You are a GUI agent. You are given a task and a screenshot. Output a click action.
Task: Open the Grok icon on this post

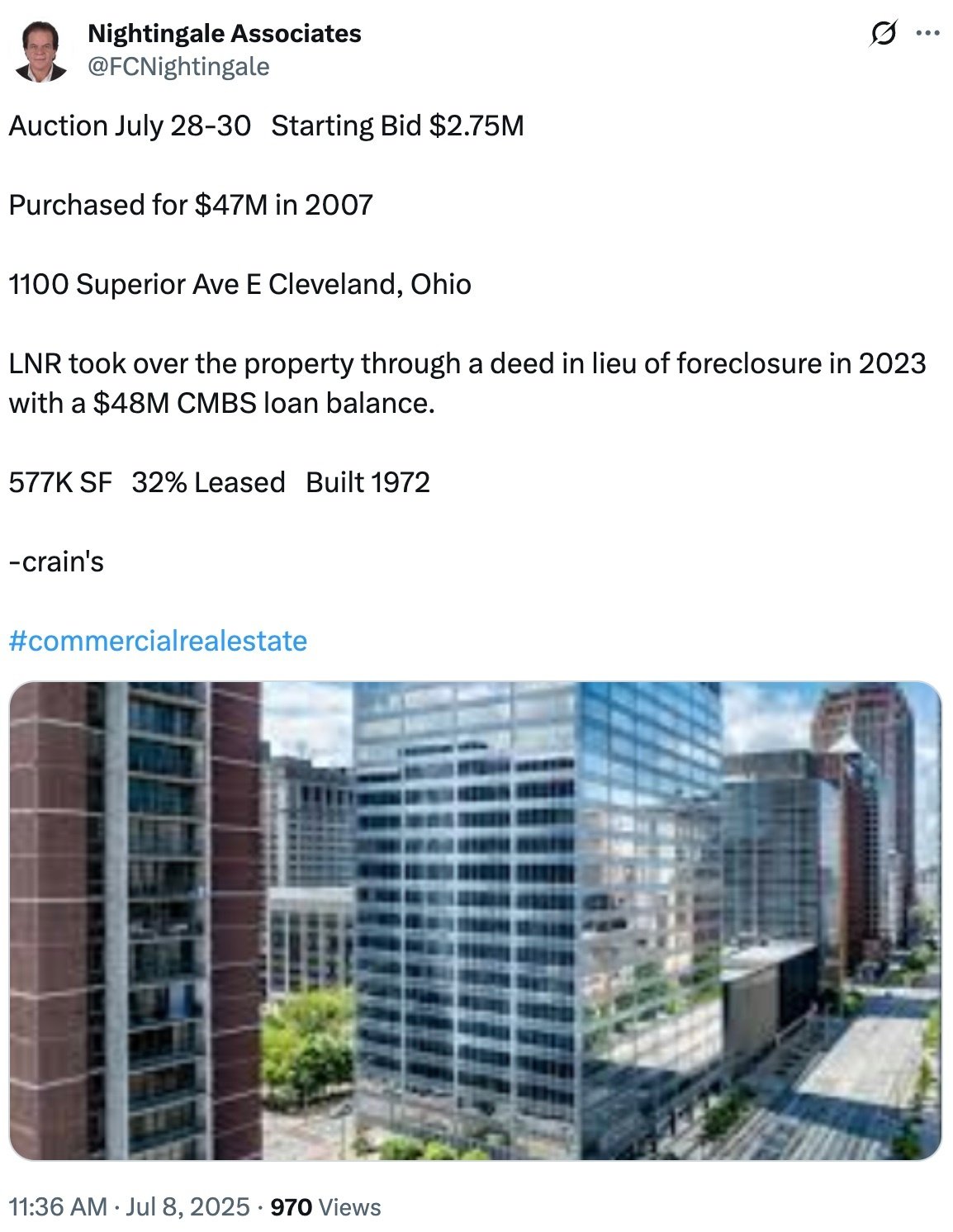883,34
